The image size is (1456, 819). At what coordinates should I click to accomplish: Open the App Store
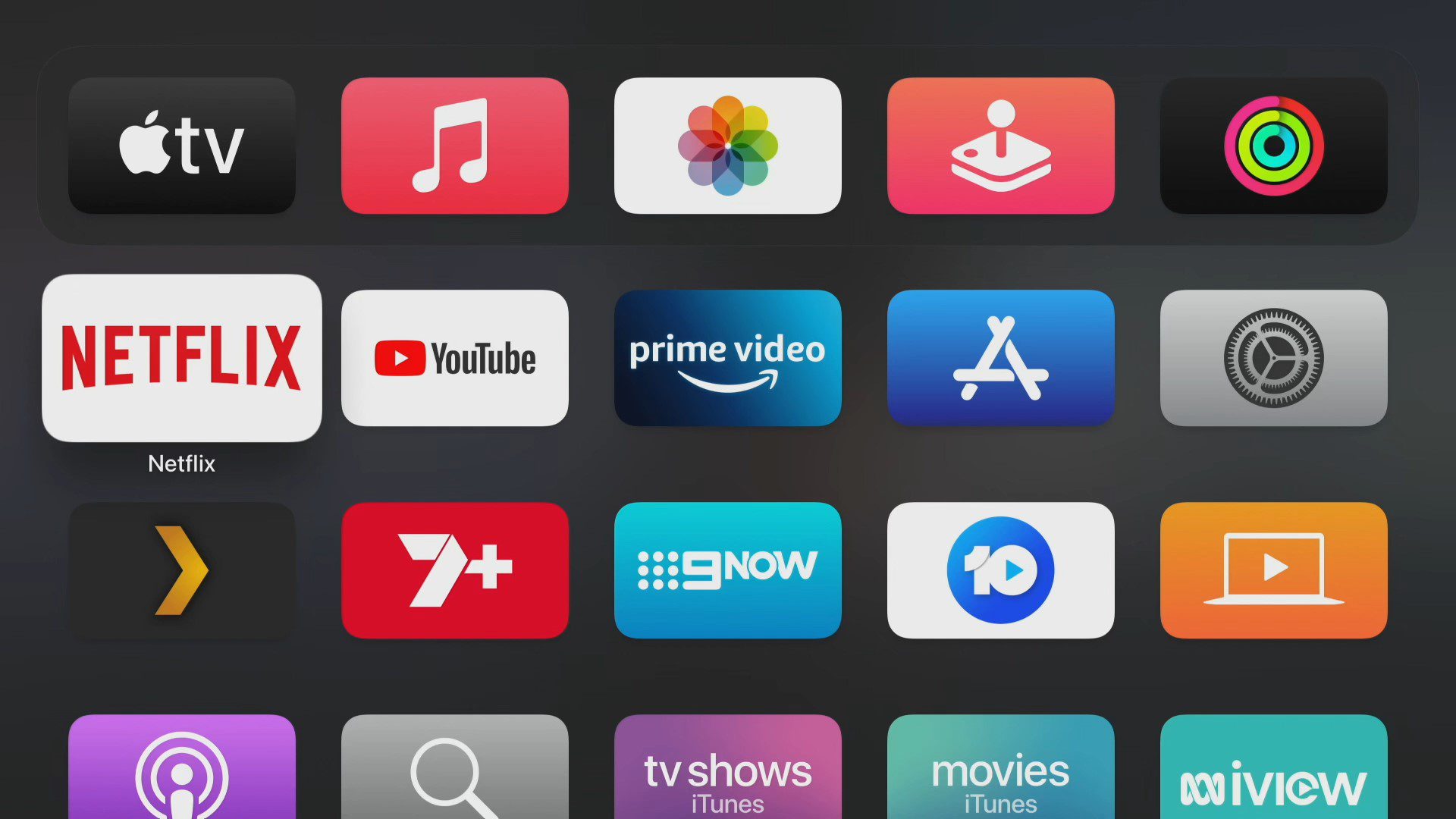(1001, 358)
